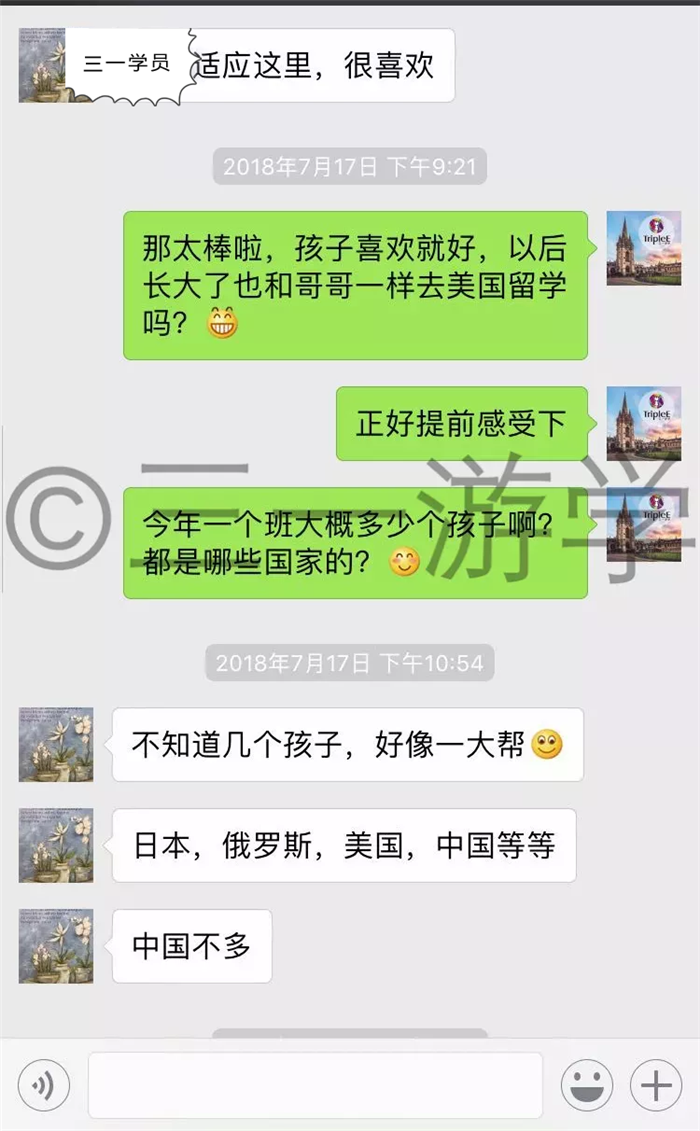700x1131 pixels.
Task: Focus the message text field
Action: click(315, 1085)
